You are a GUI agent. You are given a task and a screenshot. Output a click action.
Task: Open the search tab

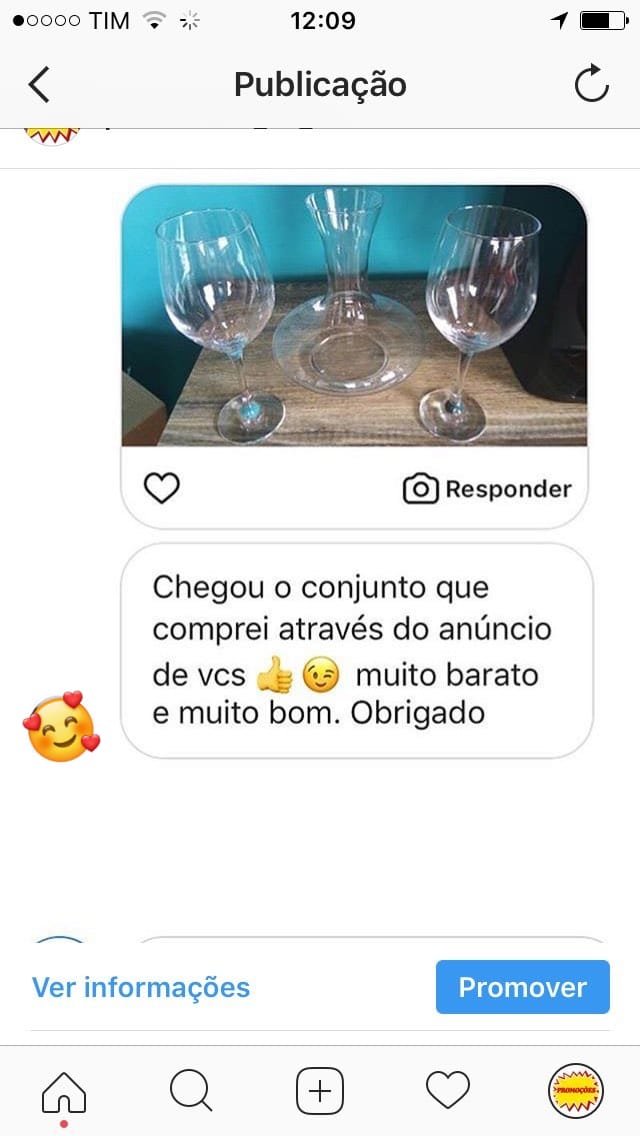tap(191, 1091)
